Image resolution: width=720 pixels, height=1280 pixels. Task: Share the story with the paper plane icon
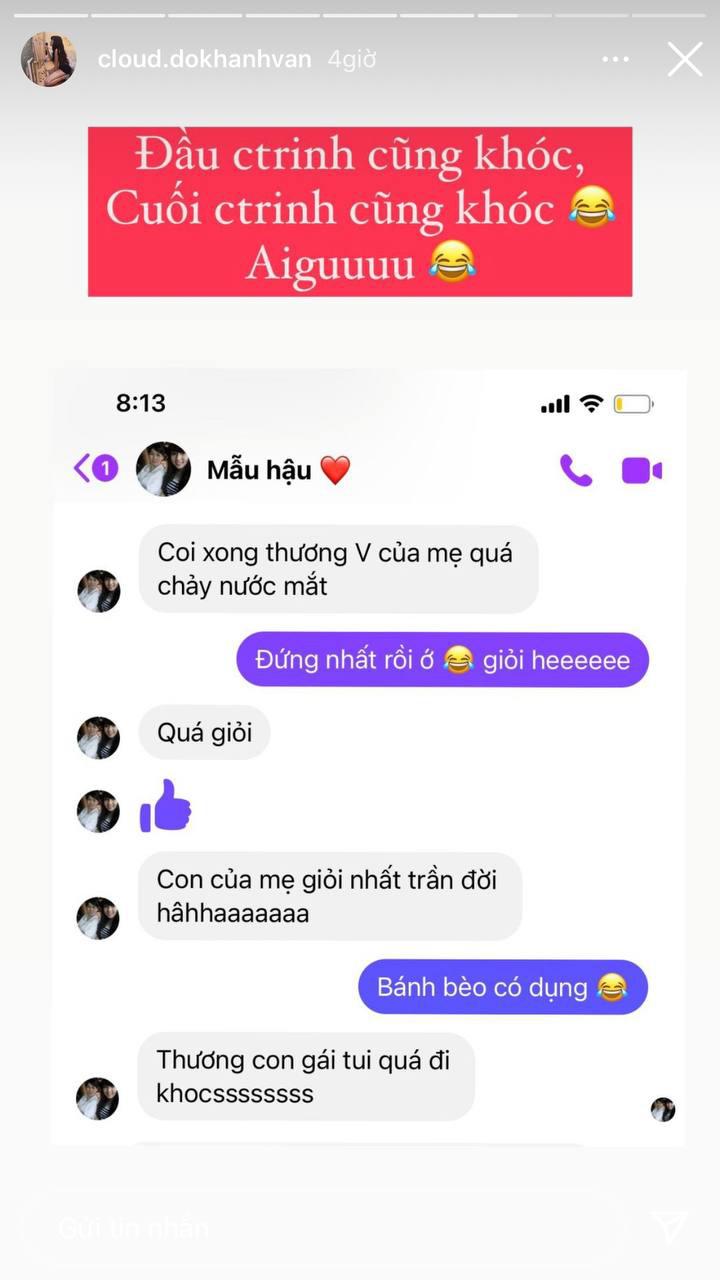669,1227
